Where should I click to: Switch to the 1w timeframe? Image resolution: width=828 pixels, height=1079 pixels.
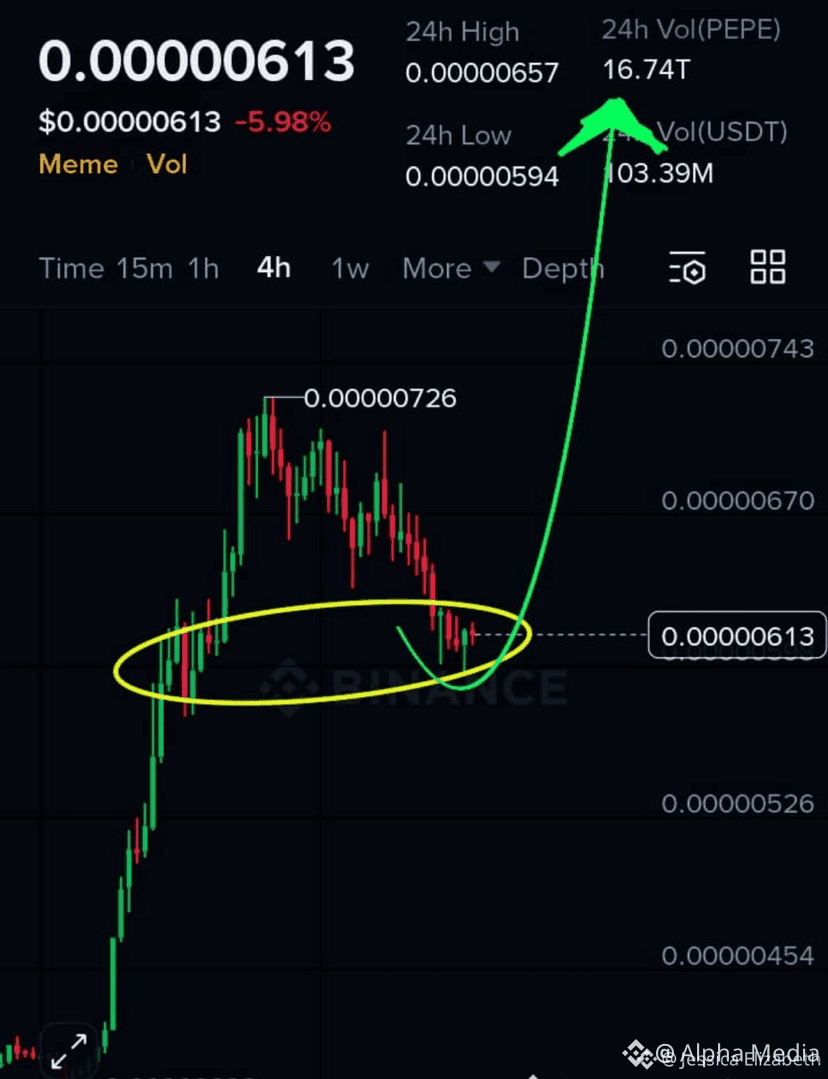coord(349,268)
